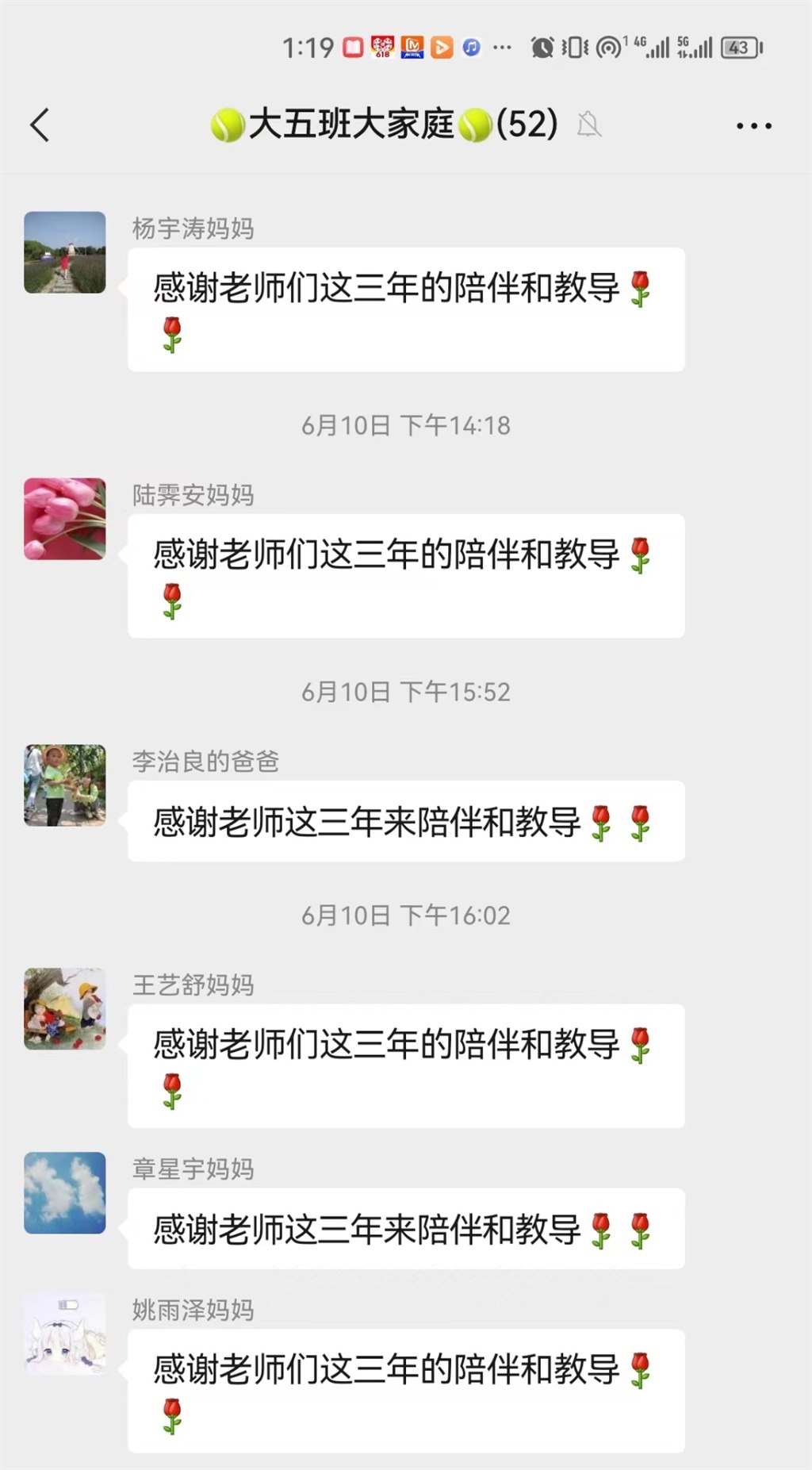
Task: Open the group chat overflow menu
Action: point(753,125)
